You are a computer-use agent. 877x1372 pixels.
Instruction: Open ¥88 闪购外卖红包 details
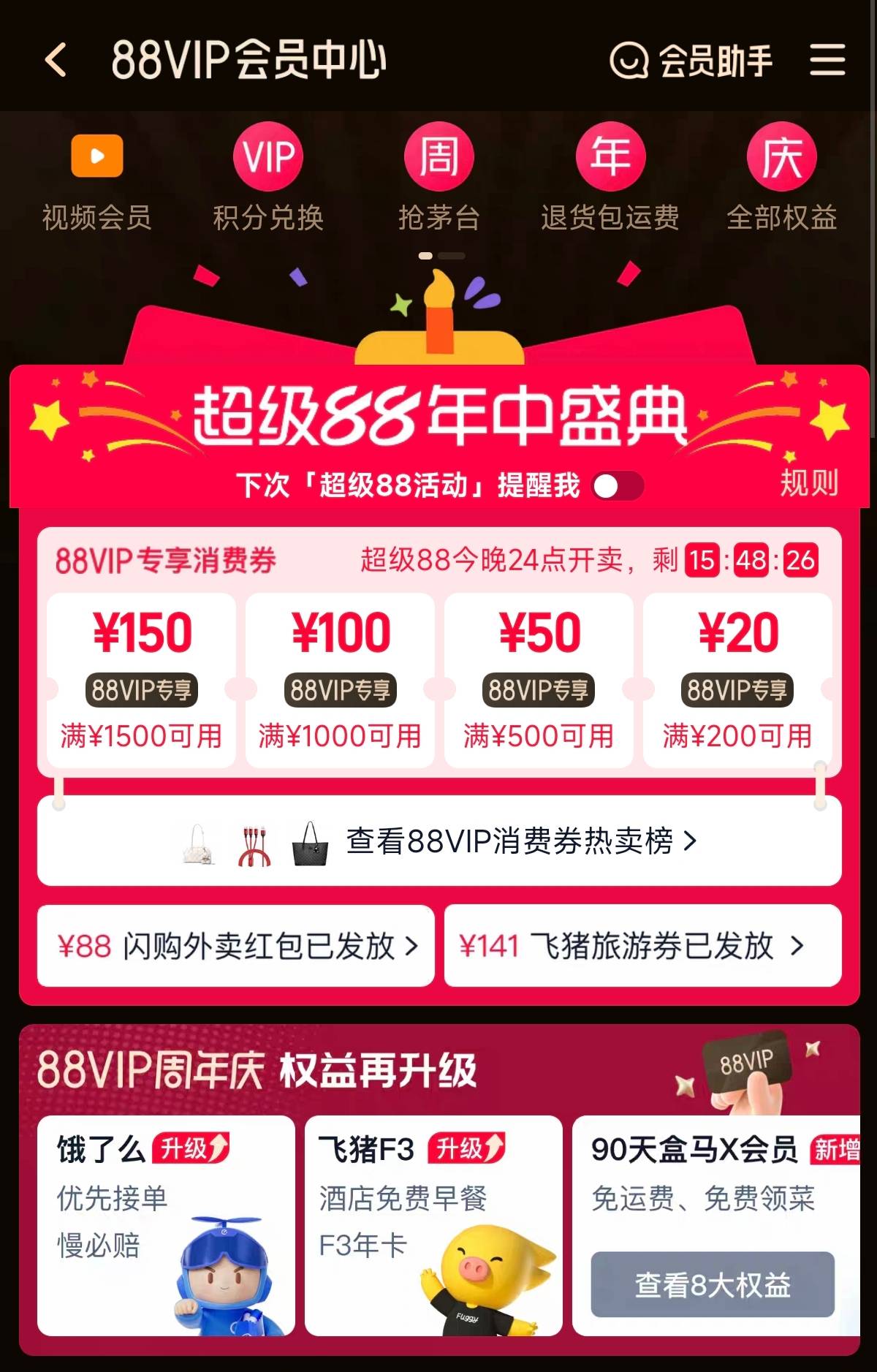tap(235, 946)
